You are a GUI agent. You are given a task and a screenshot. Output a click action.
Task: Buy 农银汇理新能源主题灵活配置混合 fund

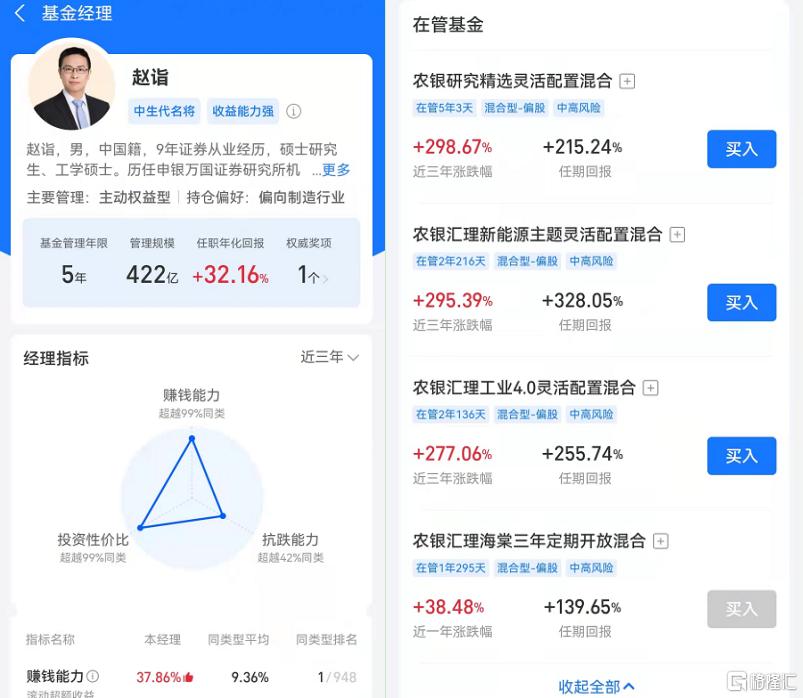point(741,302)
